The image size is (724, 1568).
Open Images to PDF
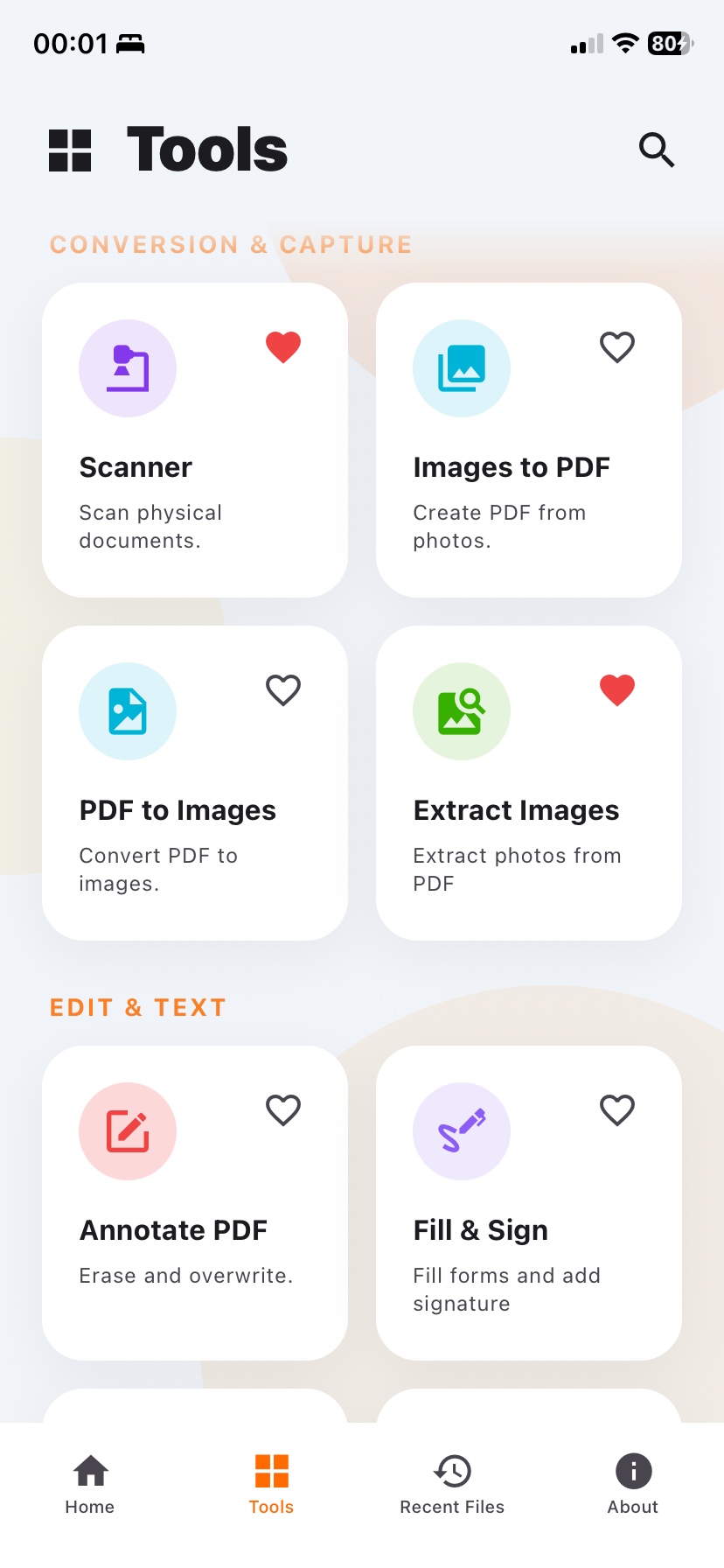pyautogui.click(x=529, y=440)
